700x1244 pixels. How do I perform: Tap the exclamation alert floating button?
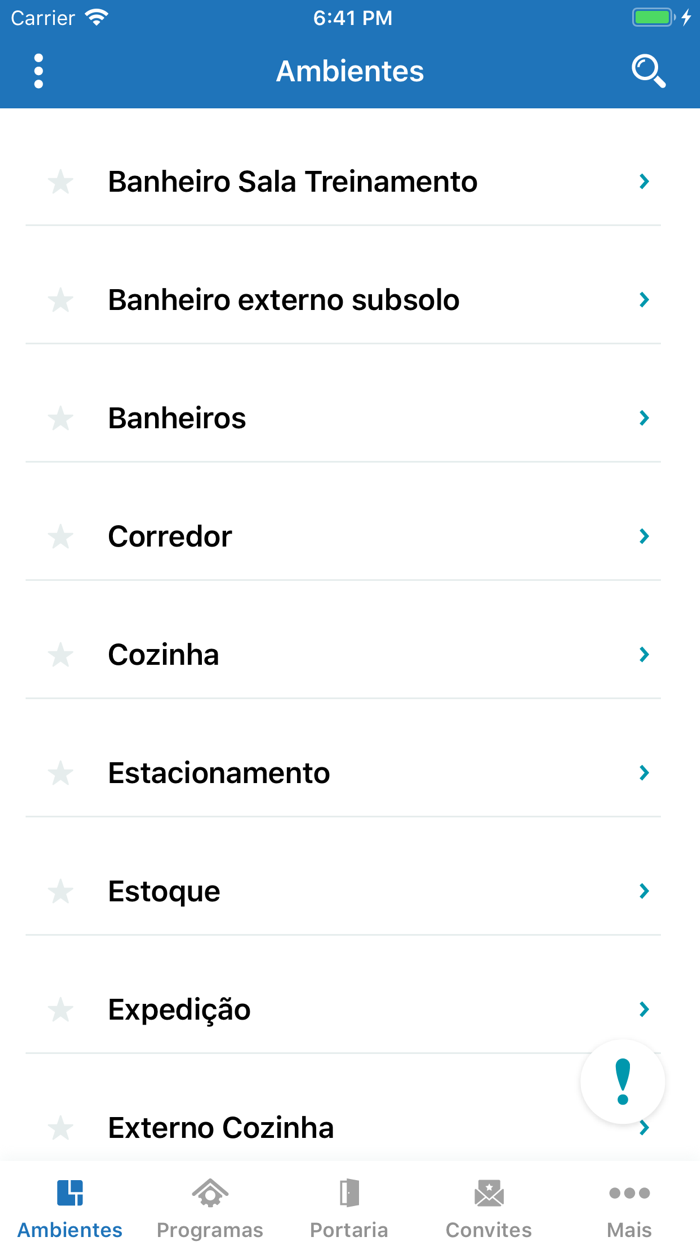[x=623, y=1082]
